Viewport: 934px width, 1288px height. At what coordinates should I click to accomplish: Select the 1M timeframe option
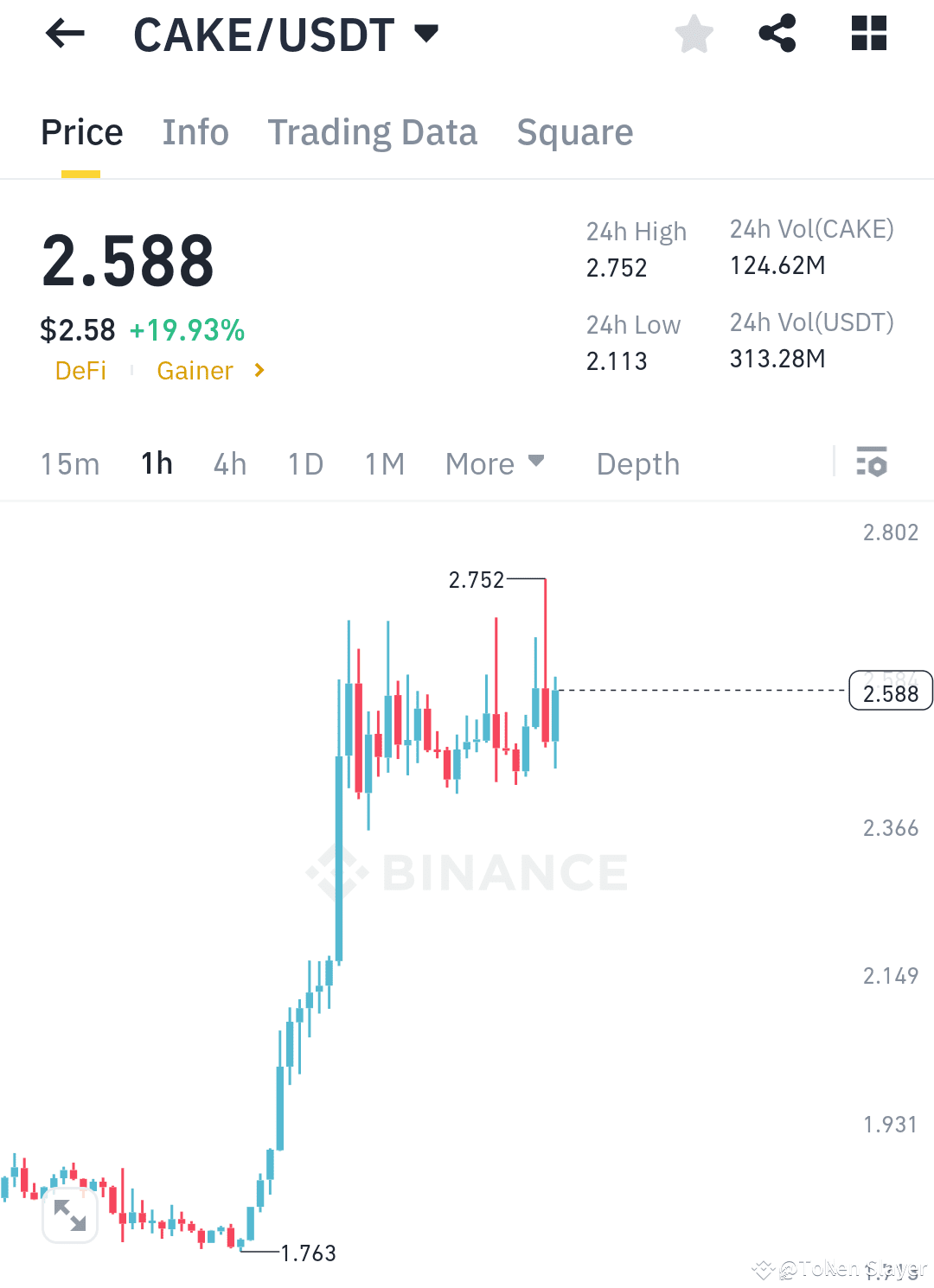coord(384,463)
